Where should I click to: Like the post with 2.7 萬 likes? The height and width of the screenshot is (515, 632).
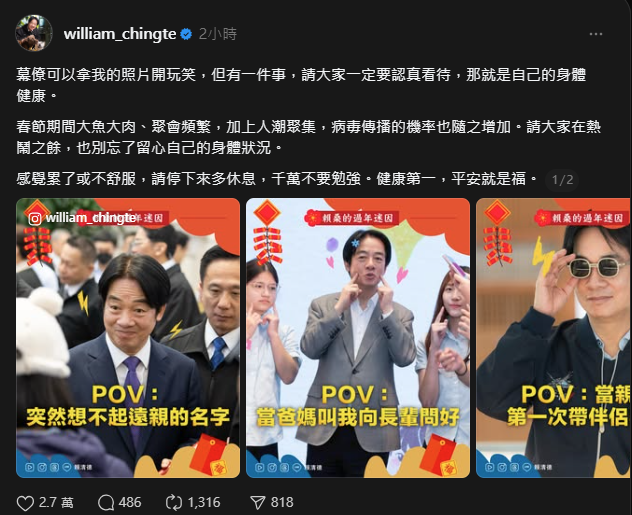click(x=26, y=503)
